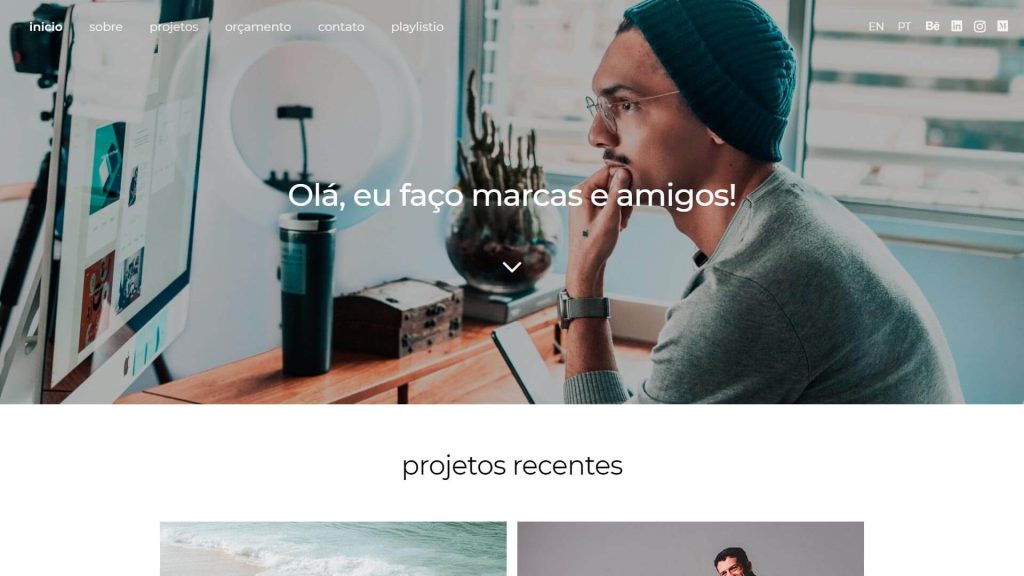The height and width of the screenshot is (576, 1024).
Task: Open the Behance profile icon
Action: [x=932, y=26]
